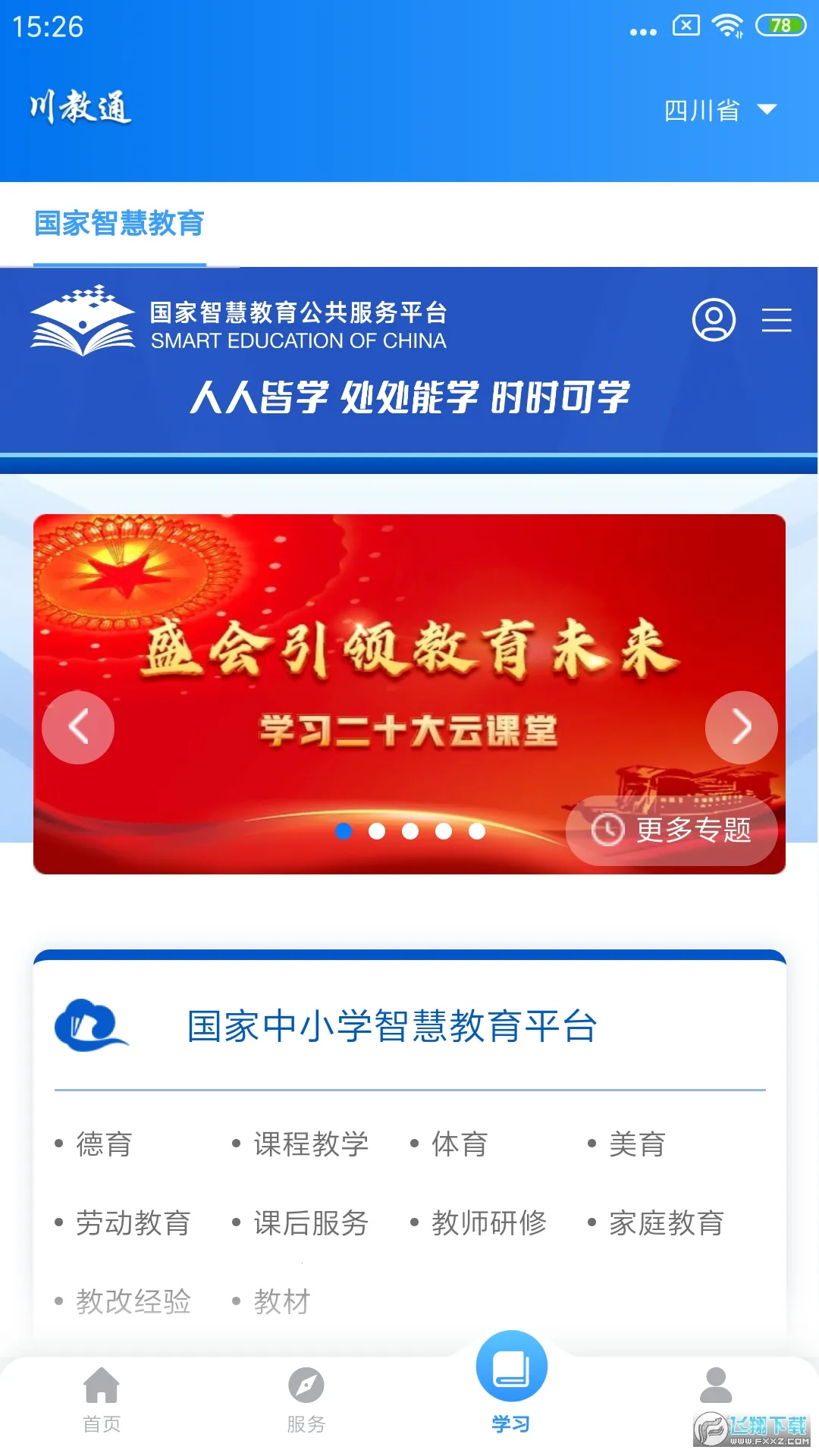Open the 德育 section
The height and width of the screenshot is (1456, 819).
104,1144
